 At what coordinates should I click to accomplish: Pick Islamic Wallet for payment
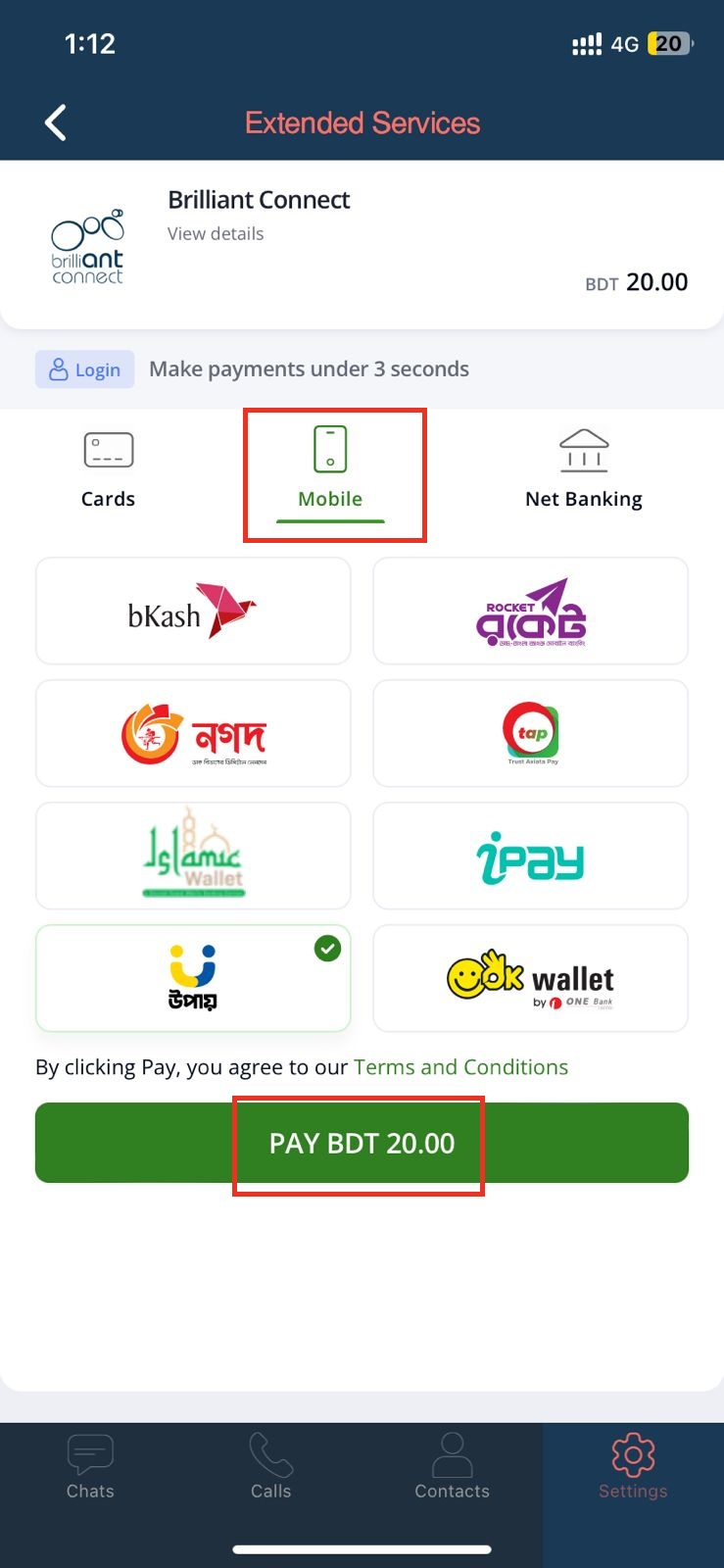point(193,856)
